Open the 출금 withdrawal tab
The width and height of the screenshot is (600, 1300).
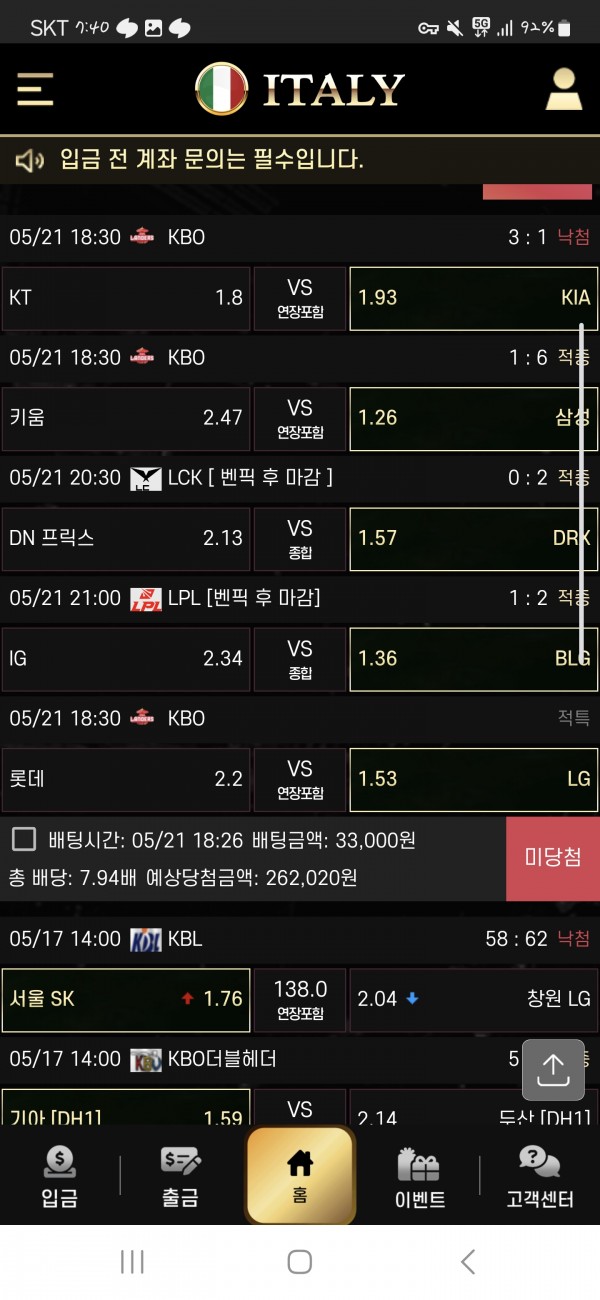pos(180,1177)
